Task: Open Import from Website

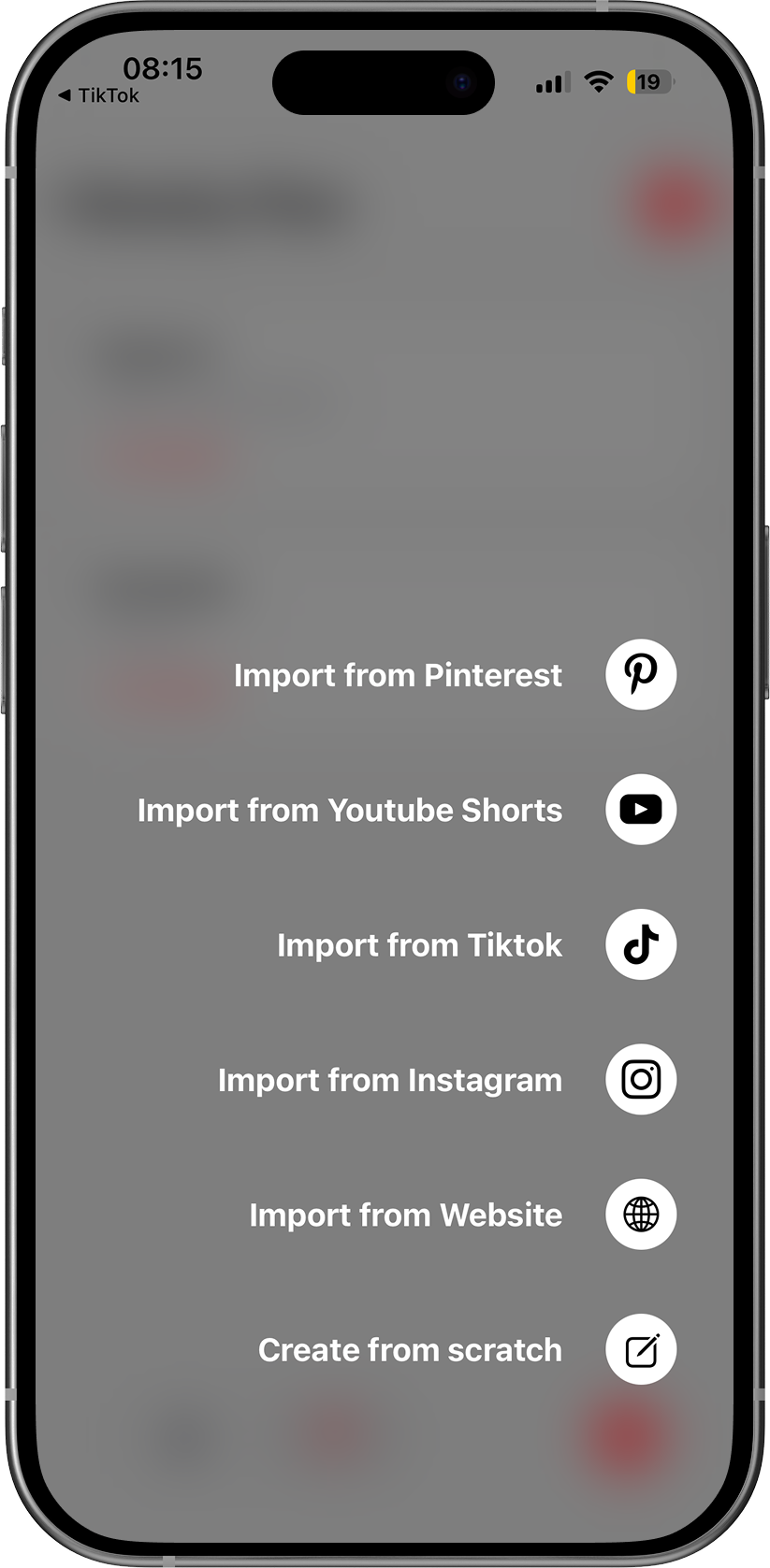Action: point(640,1215)
